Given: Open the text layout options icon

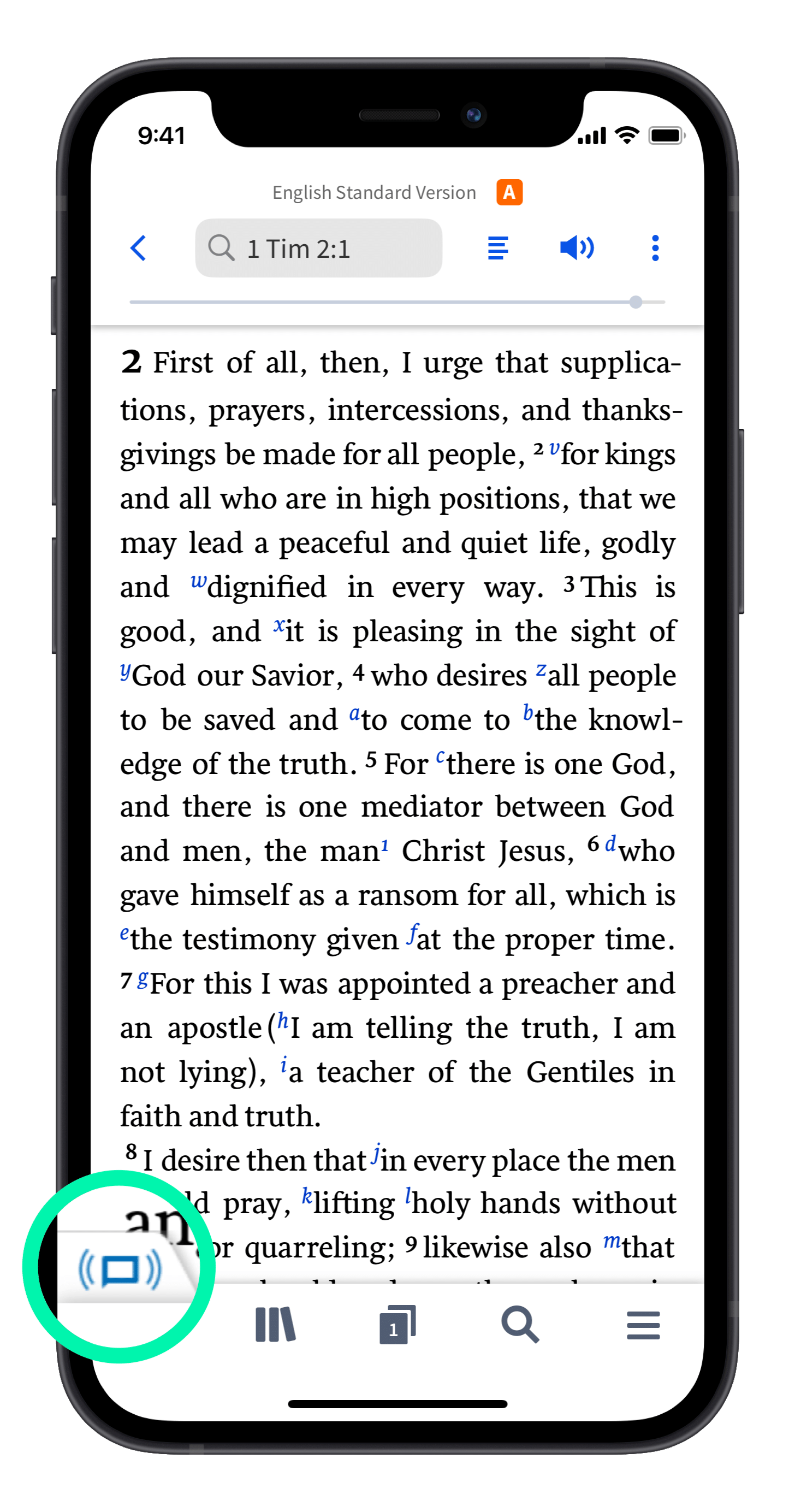Looking at the screenshot, I should [x=497, y=249].
